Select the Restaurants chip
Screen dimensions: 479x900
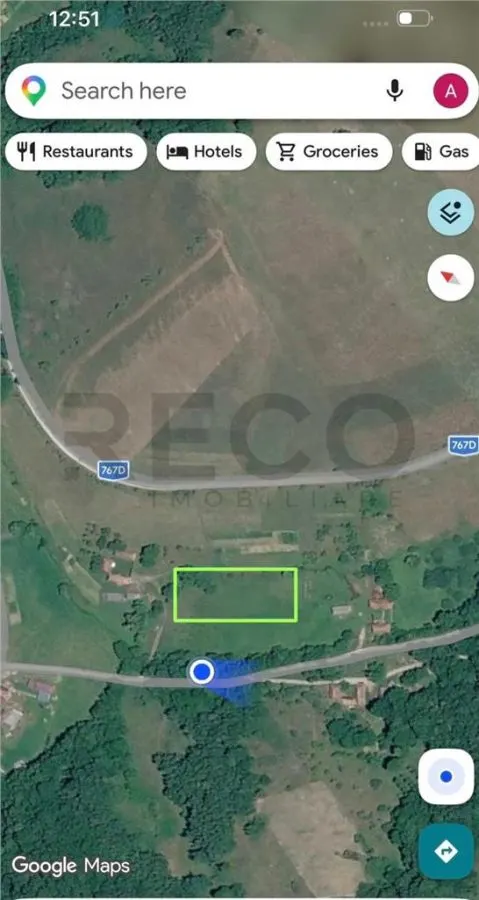pyautogui.click(x=76, y=152)
